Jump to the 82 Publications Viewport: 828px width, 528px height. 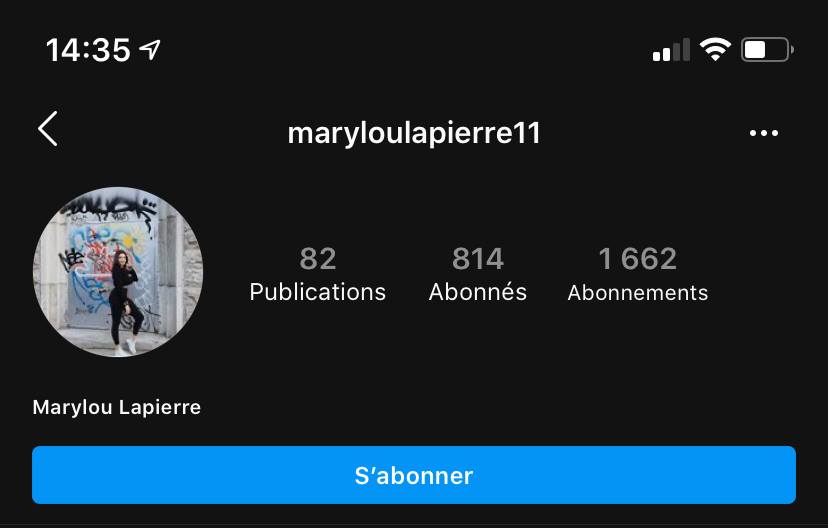[317, 274]
